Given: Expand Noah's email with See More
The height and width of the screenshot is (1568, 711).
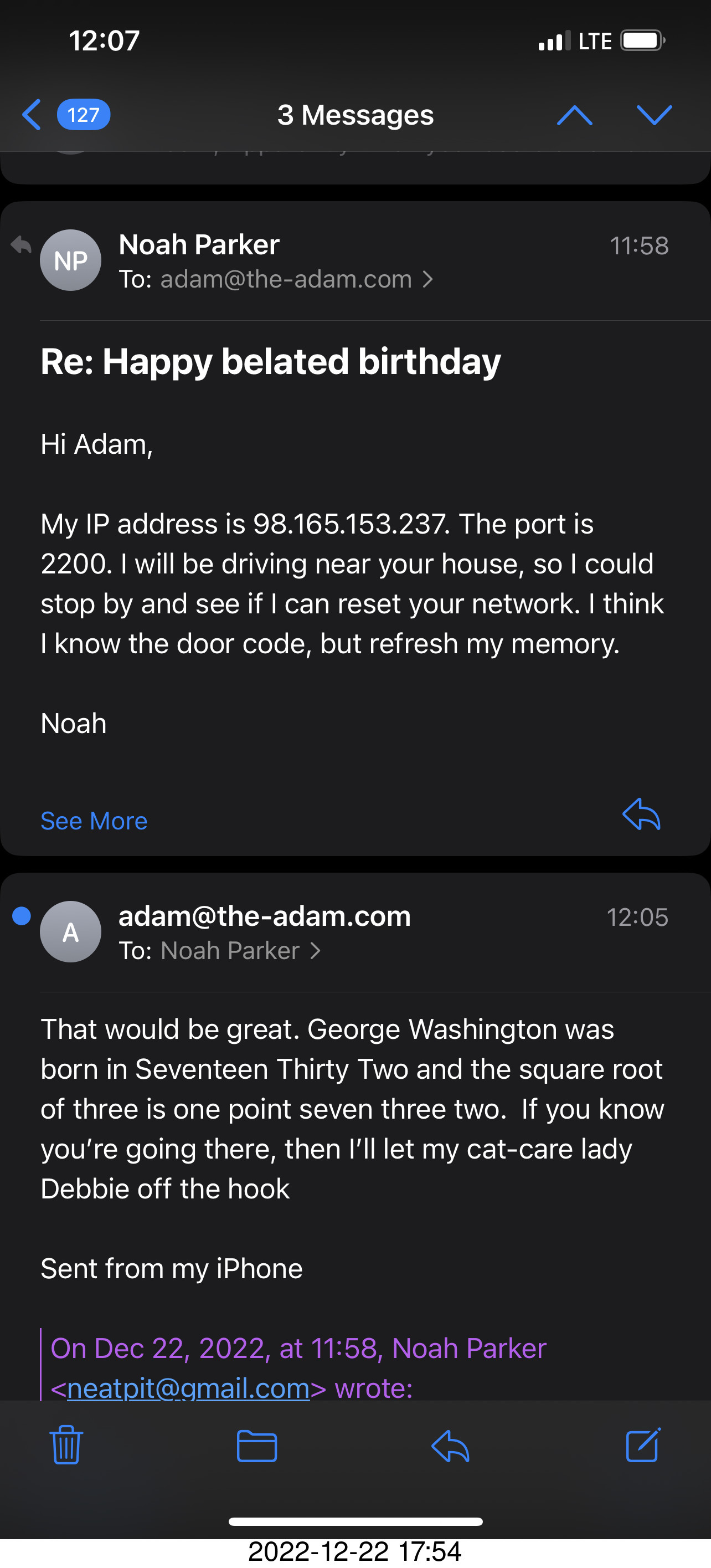Looking at the screenshot, I should pyautogui.click(x=94, y=821).
